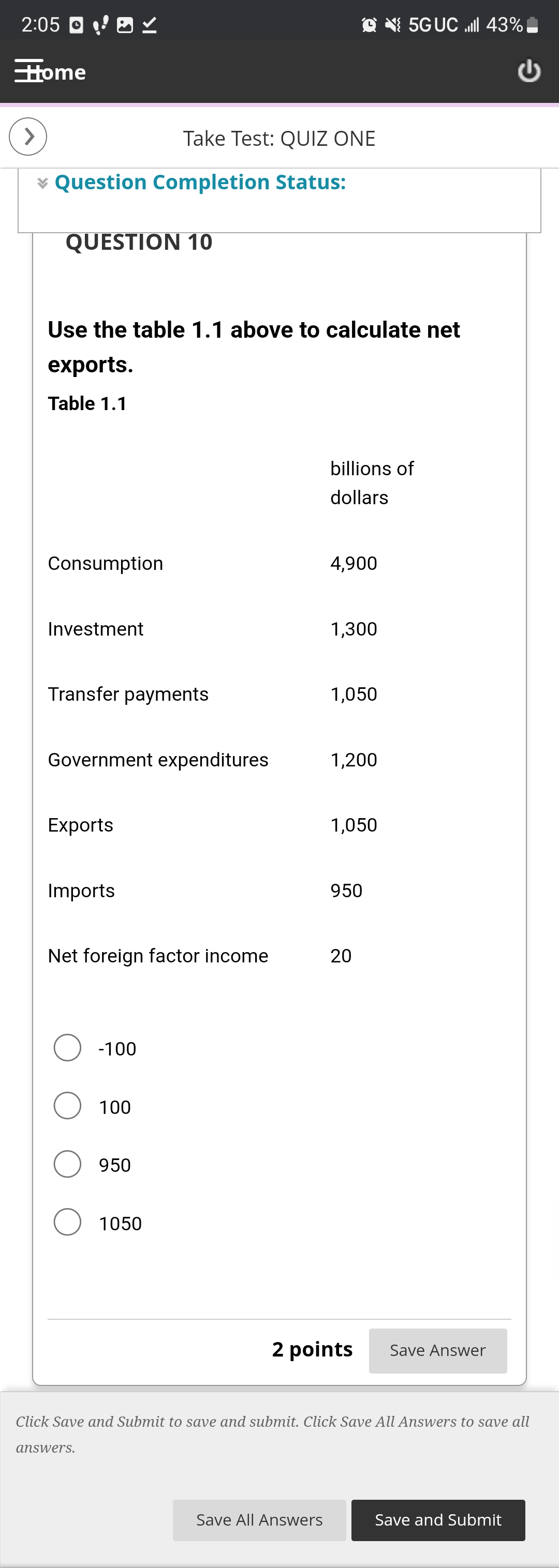Click the Save Answer button
The image size is (559, 1568).
click(437, 1350)
